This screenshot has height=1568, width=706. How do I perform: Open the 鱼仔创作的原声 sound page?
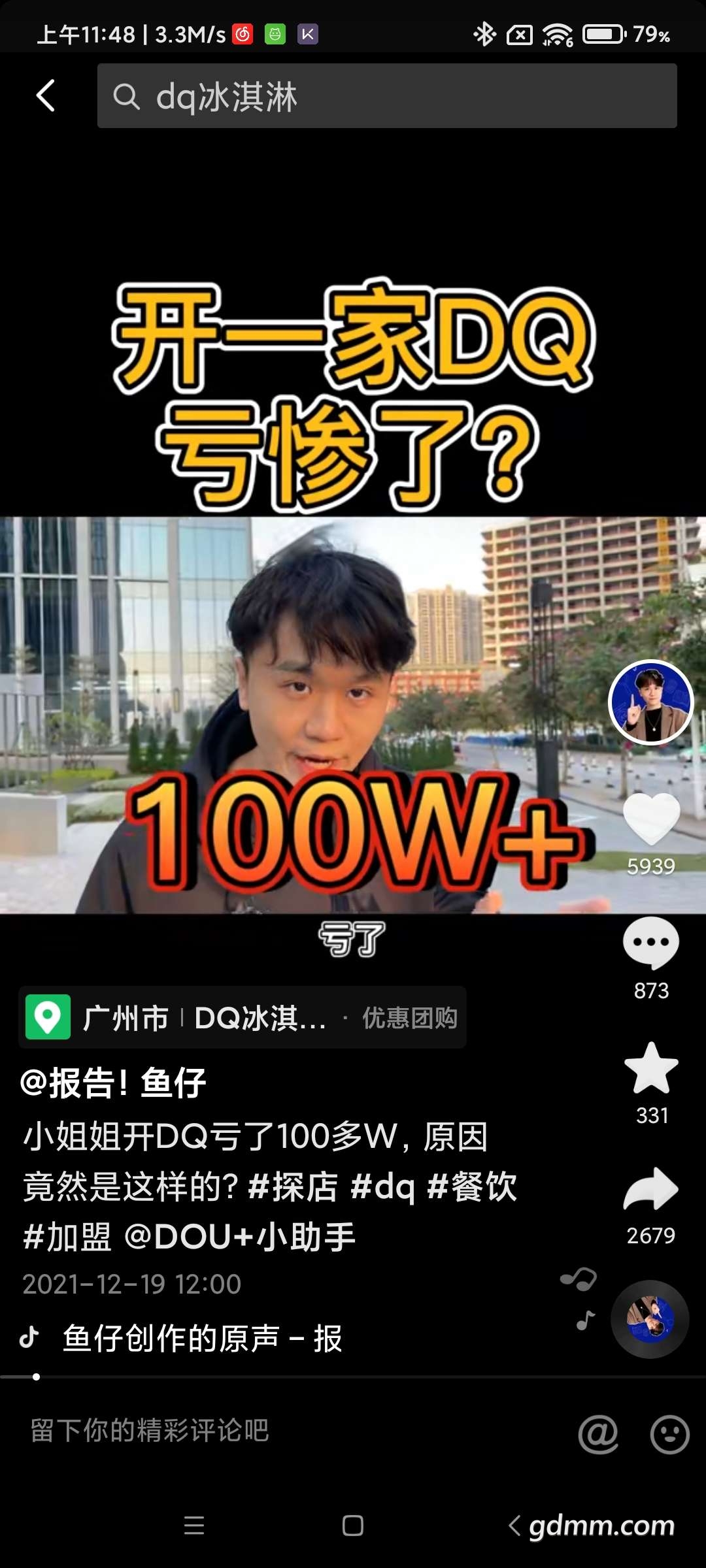(x=201, y=1338)
